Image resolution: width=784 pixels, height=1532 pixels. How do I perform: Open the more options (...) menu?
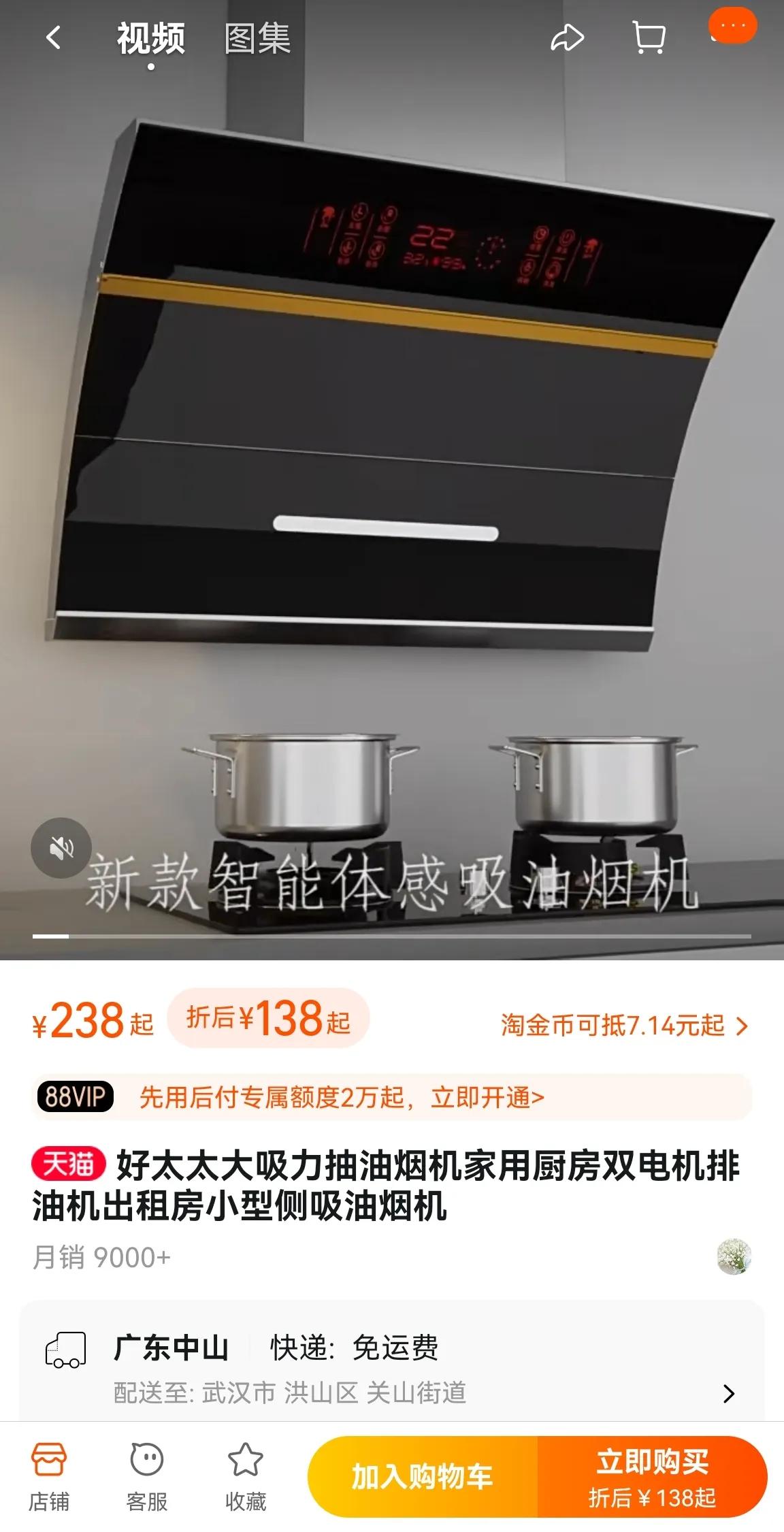tap(732, 25)
